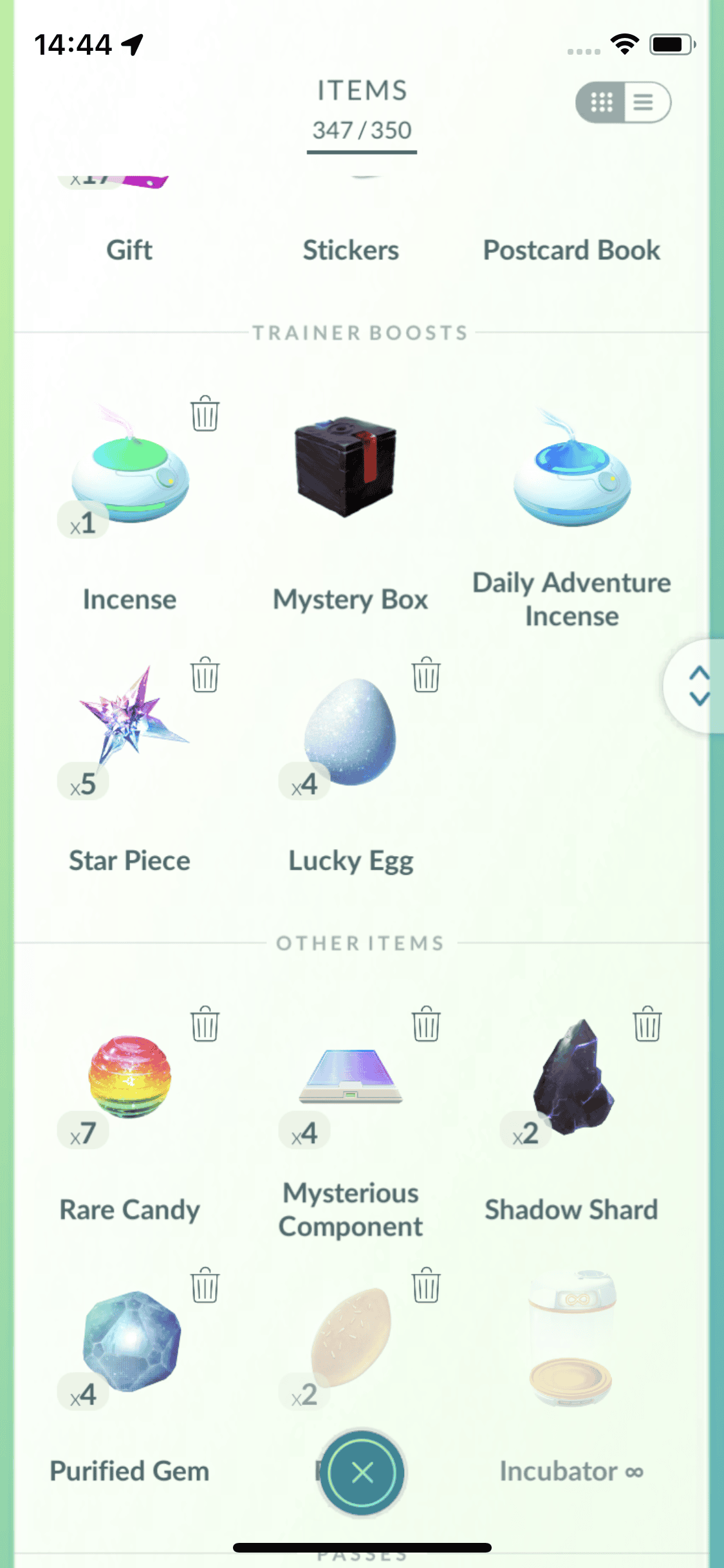Tap the trash icon on Star Piece

tap(205, 675)
